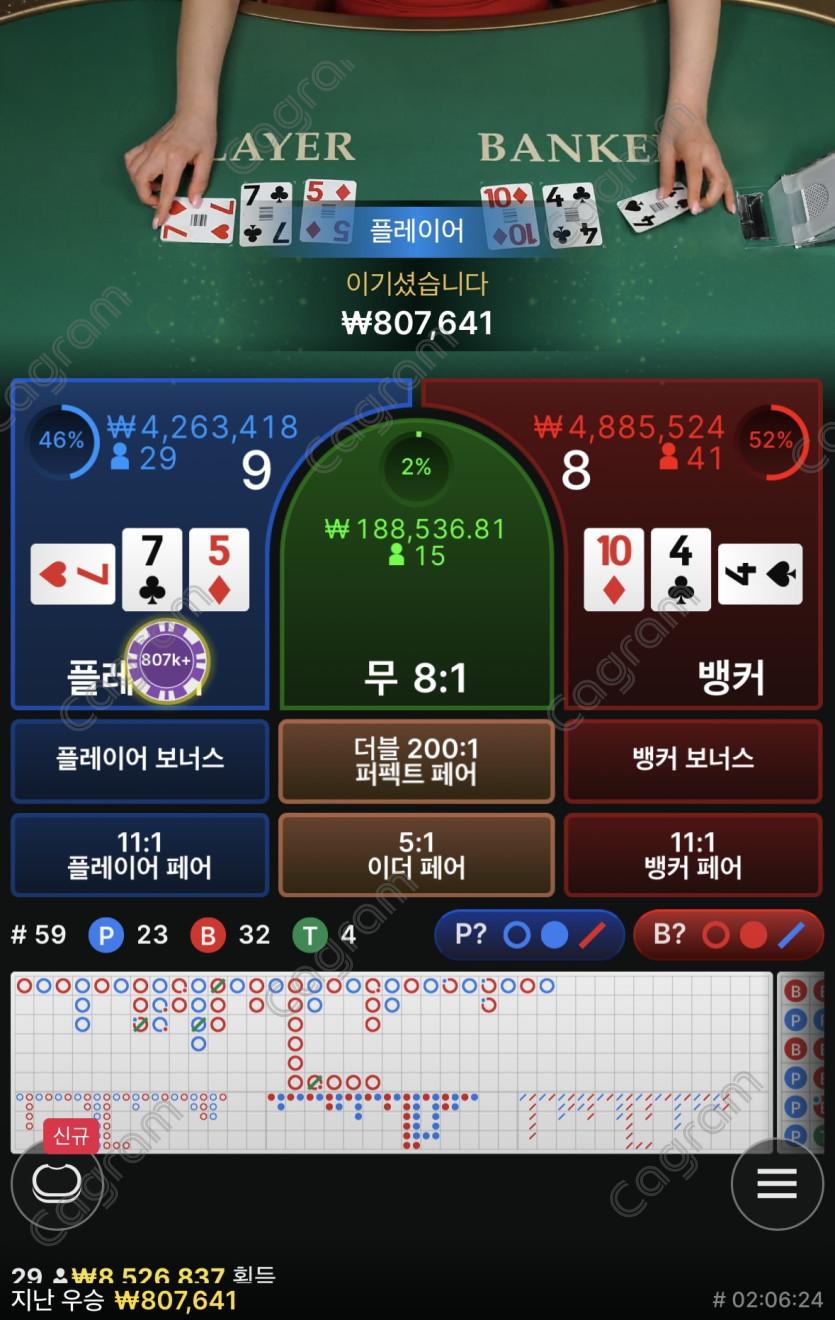Tap the B? banker prediction button
Screen dimensions: 835x1320
click(x=728, y=935)
